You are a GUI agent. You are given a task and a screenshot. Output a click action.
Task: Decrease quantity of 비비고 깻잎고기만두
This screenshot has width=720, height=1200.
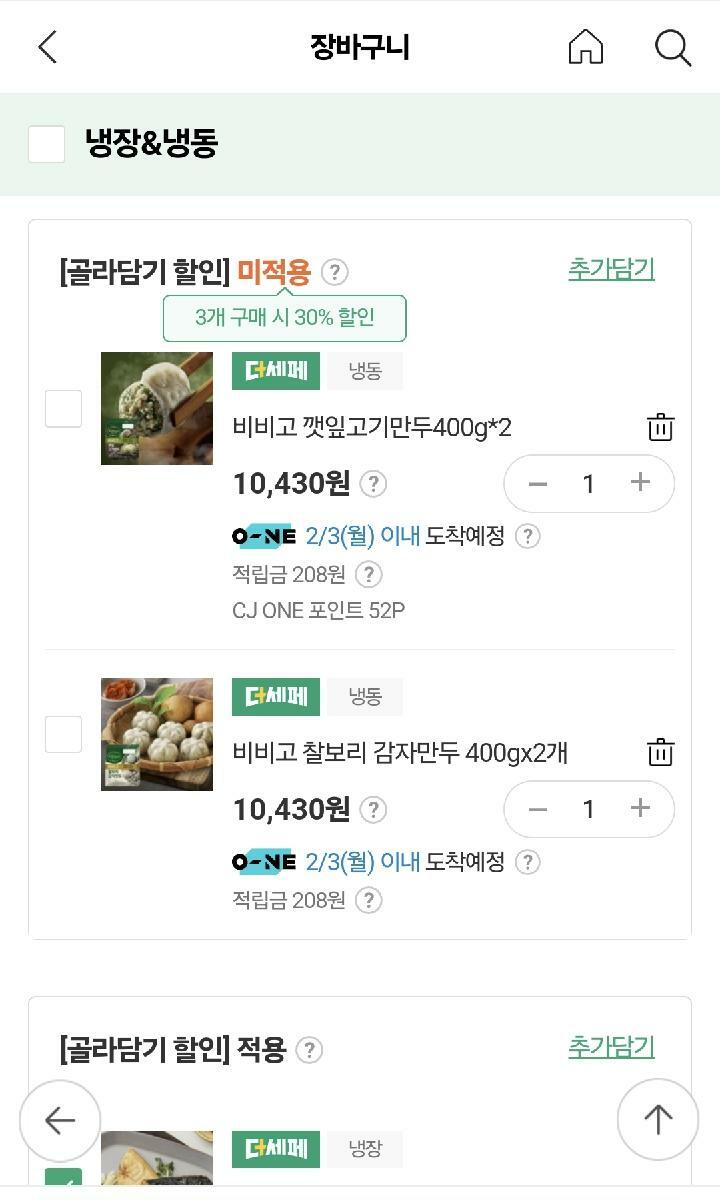point(538,484)
